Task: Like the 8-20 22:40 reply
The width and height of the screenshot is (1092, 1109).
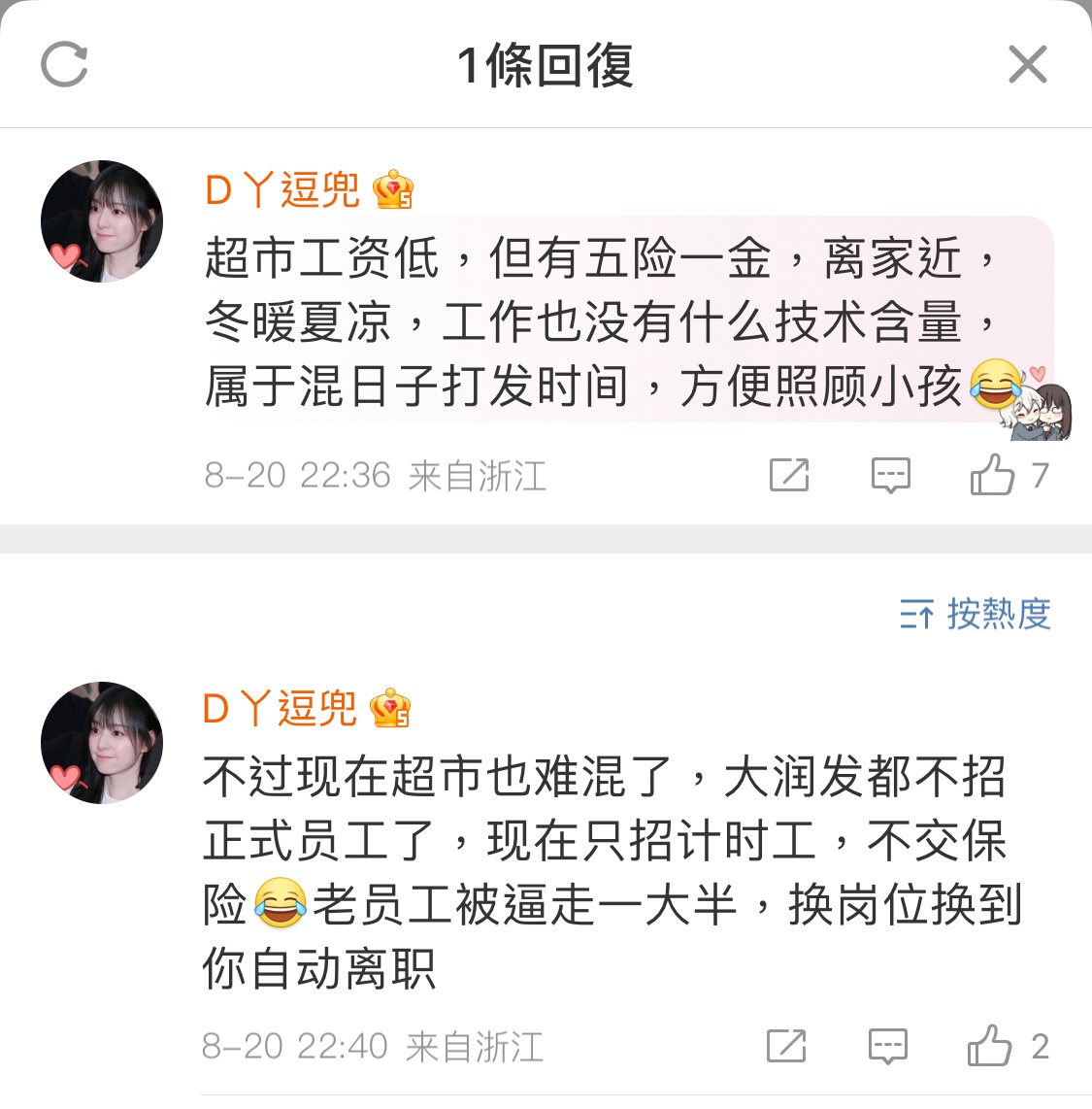Action: 990,1046
